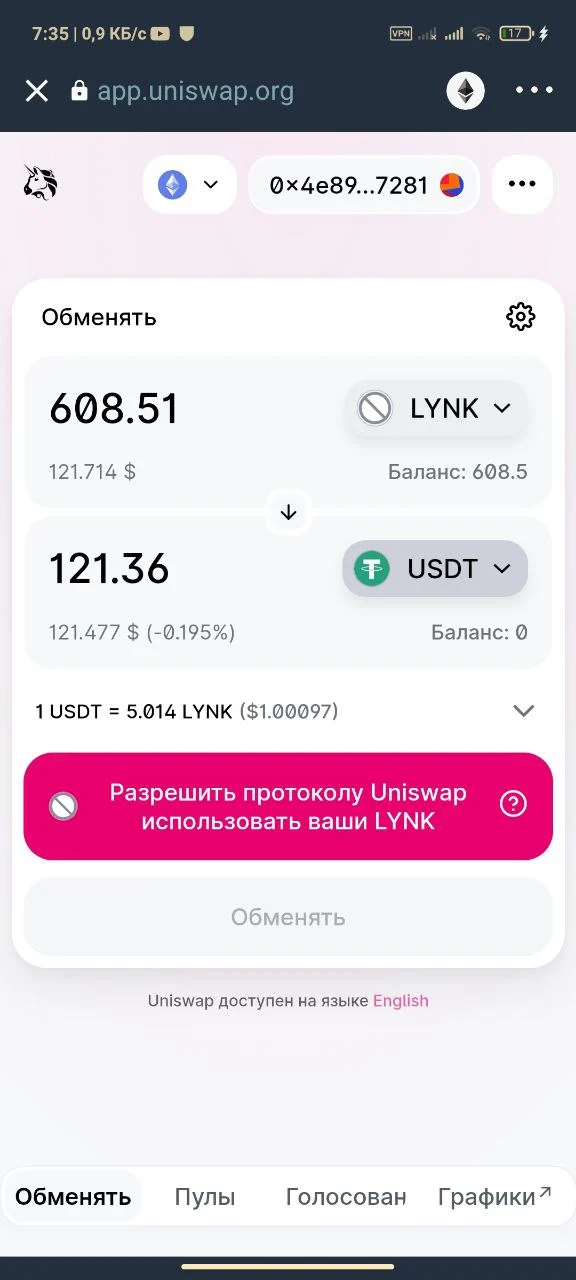Open the Графики external link tab
Image resolution: width=576 pixels, height=1280 pixels.
click(494, 1197)
